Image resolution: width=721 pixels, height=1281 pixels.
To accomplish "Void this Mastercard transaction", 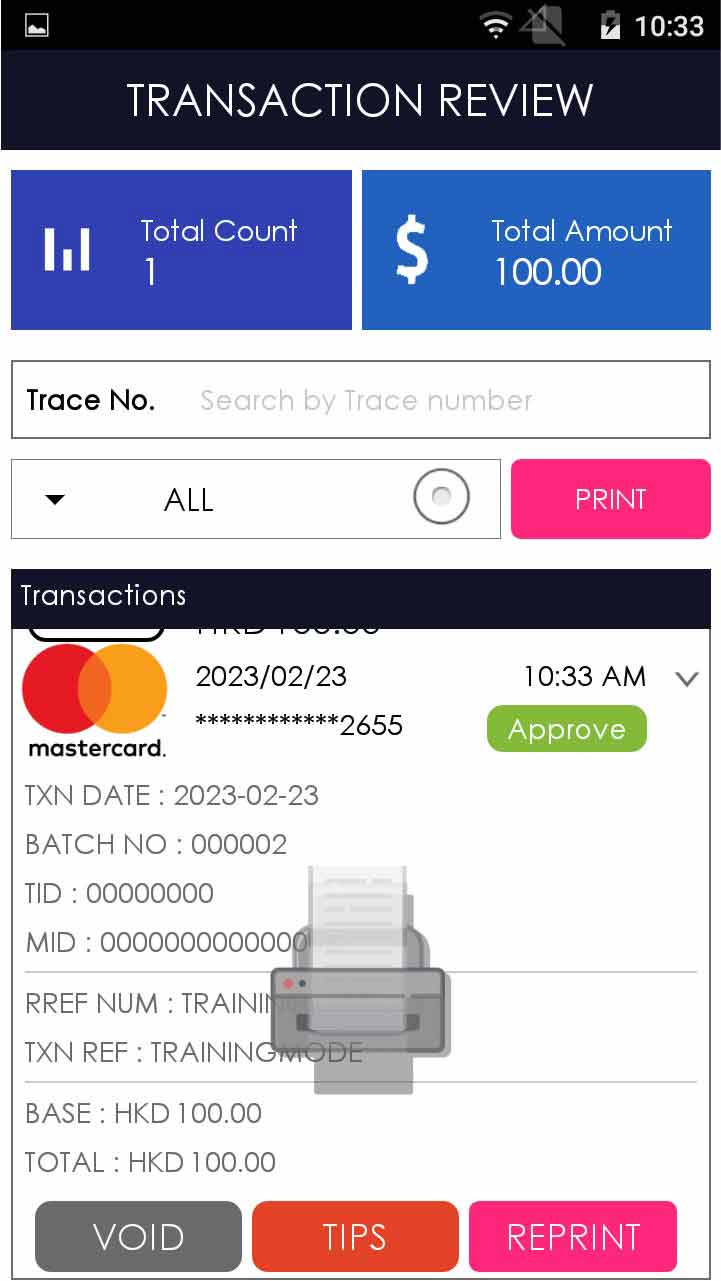I will click(x=138, y=1236).
